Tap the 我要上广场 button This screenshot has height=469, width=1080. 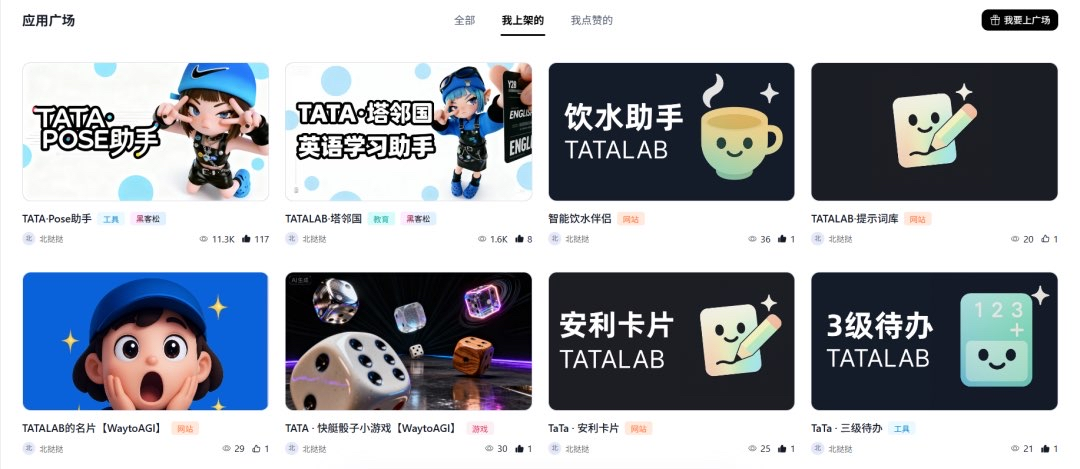coord(1019,20)
